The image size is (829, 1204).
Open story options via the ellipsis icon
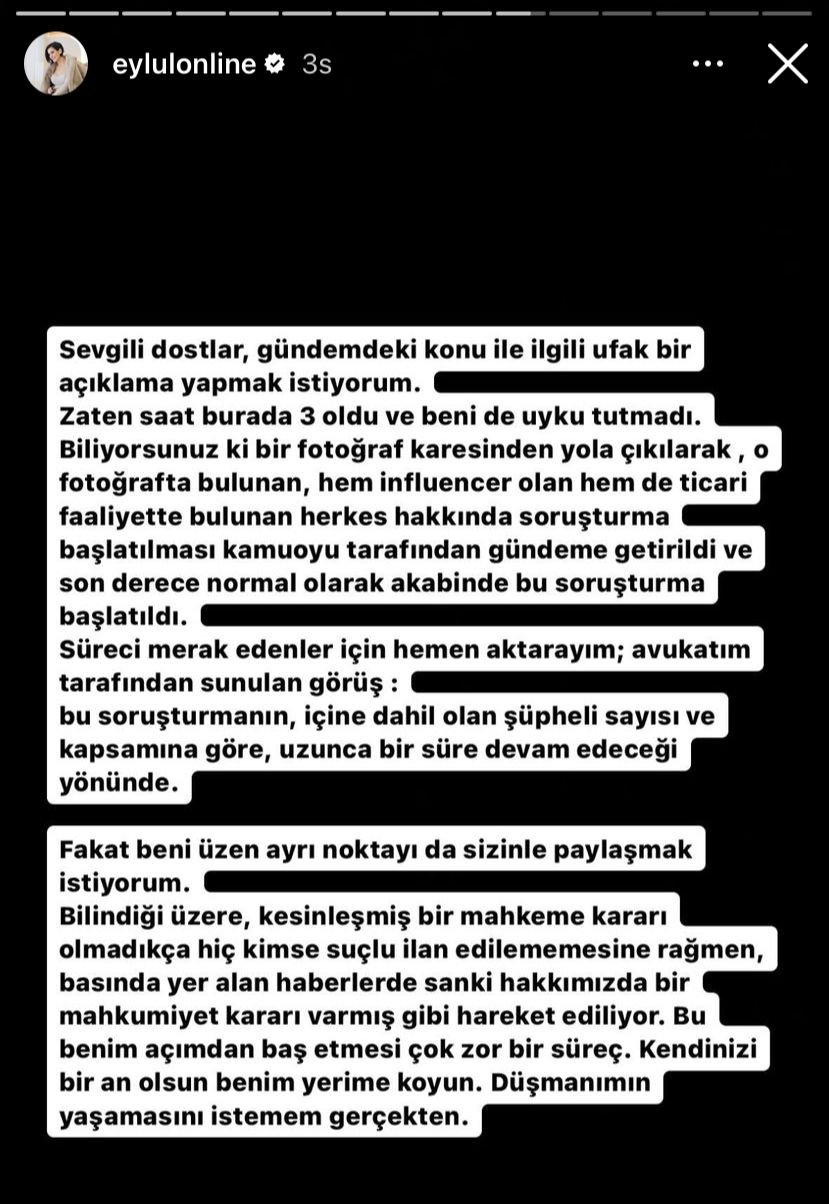click(709, 63)
